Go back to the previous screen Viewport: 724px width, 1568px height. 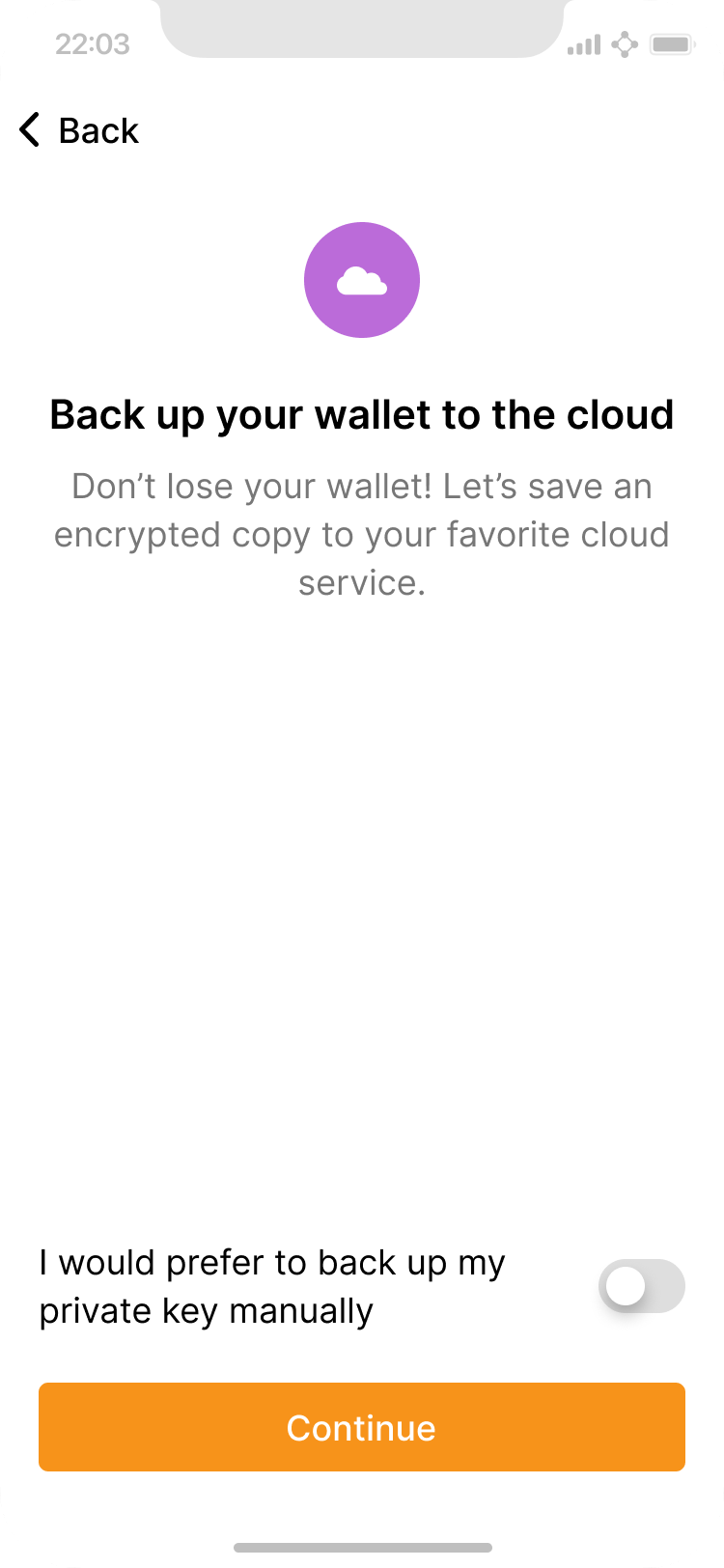point(79,130)
